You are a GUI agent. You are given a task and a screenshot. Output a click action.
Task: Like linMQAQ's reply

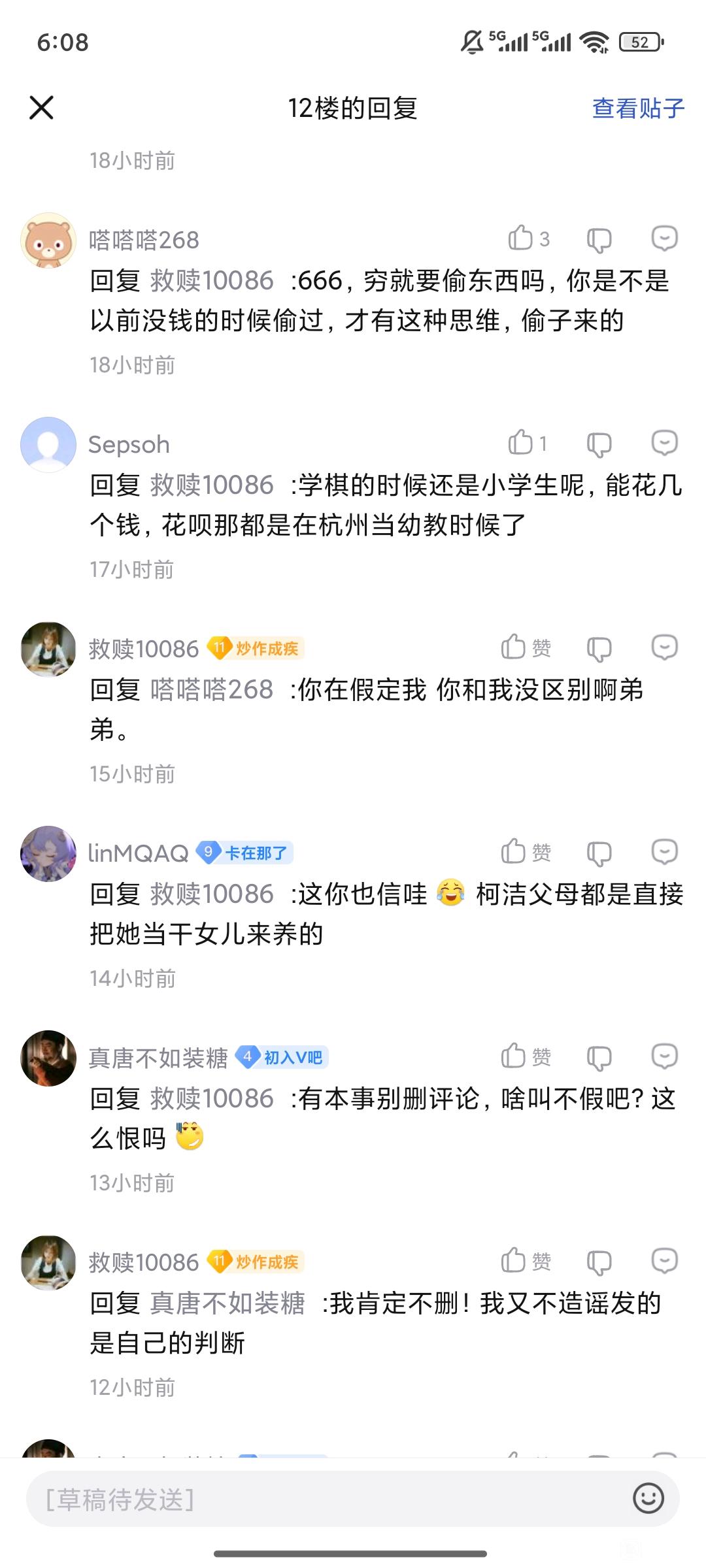point(515,852)
